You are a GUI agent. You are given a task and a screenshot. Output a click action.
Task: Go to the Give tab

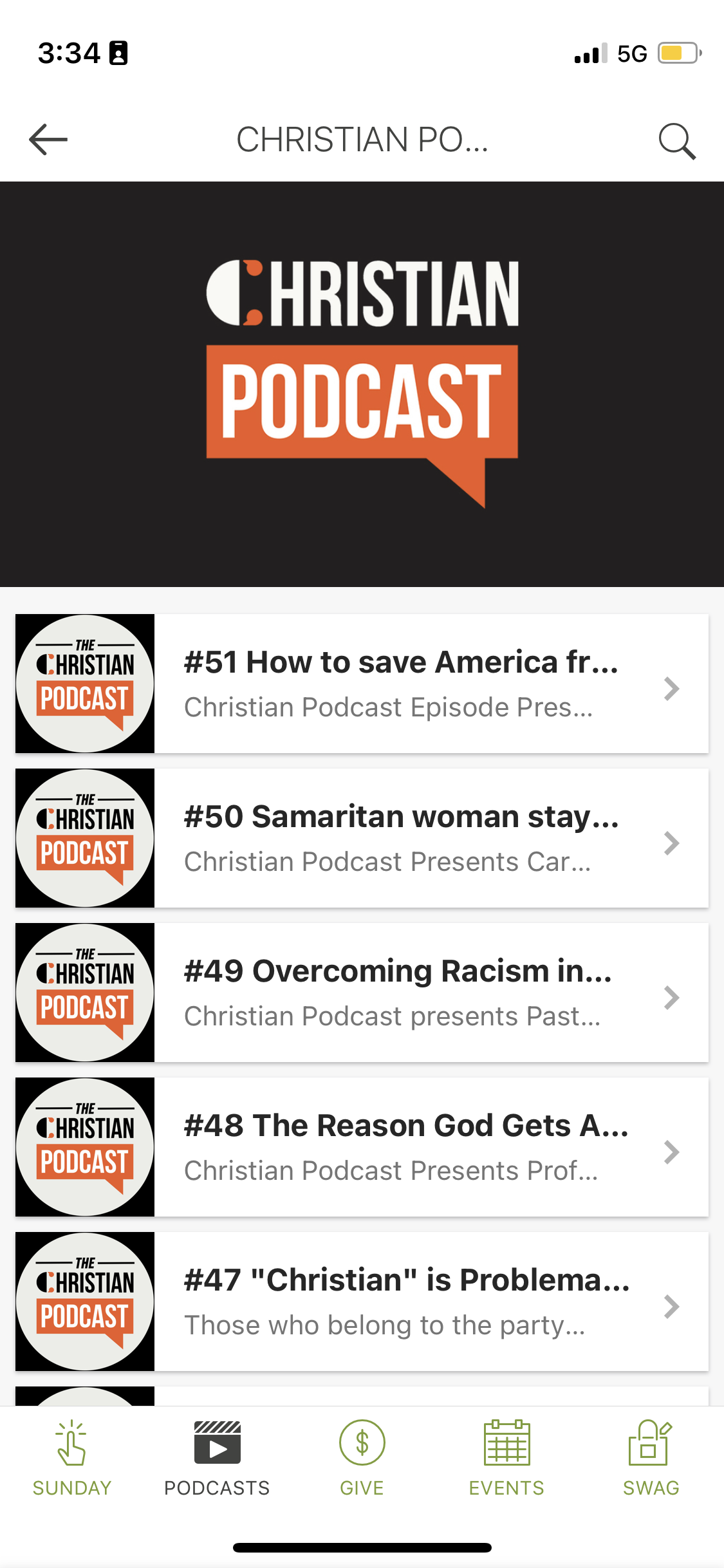[362, 1458]
